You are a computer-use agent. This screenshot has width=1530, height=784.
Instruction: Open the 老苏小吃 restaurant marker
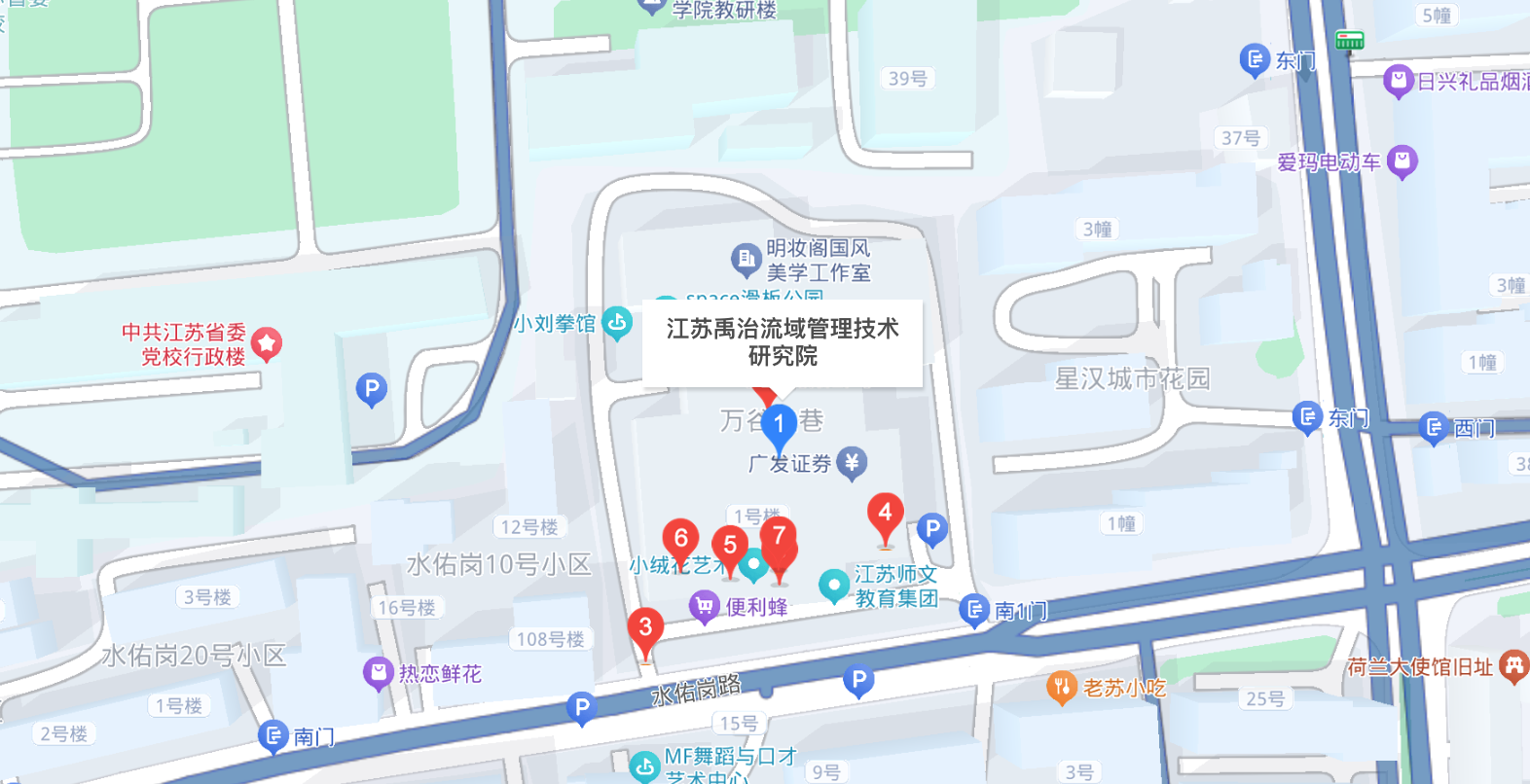[1061, 687]
